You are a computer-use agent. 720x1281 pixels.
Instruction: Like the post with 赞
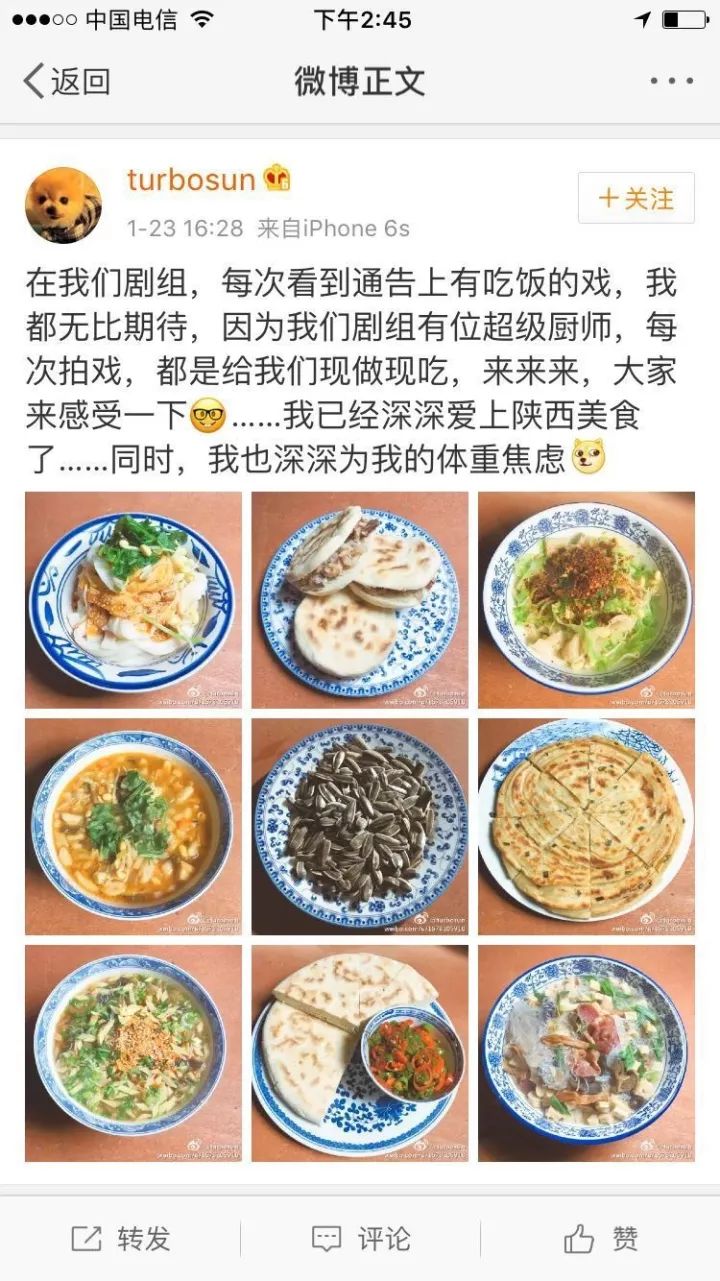(x=600, y=1239)
